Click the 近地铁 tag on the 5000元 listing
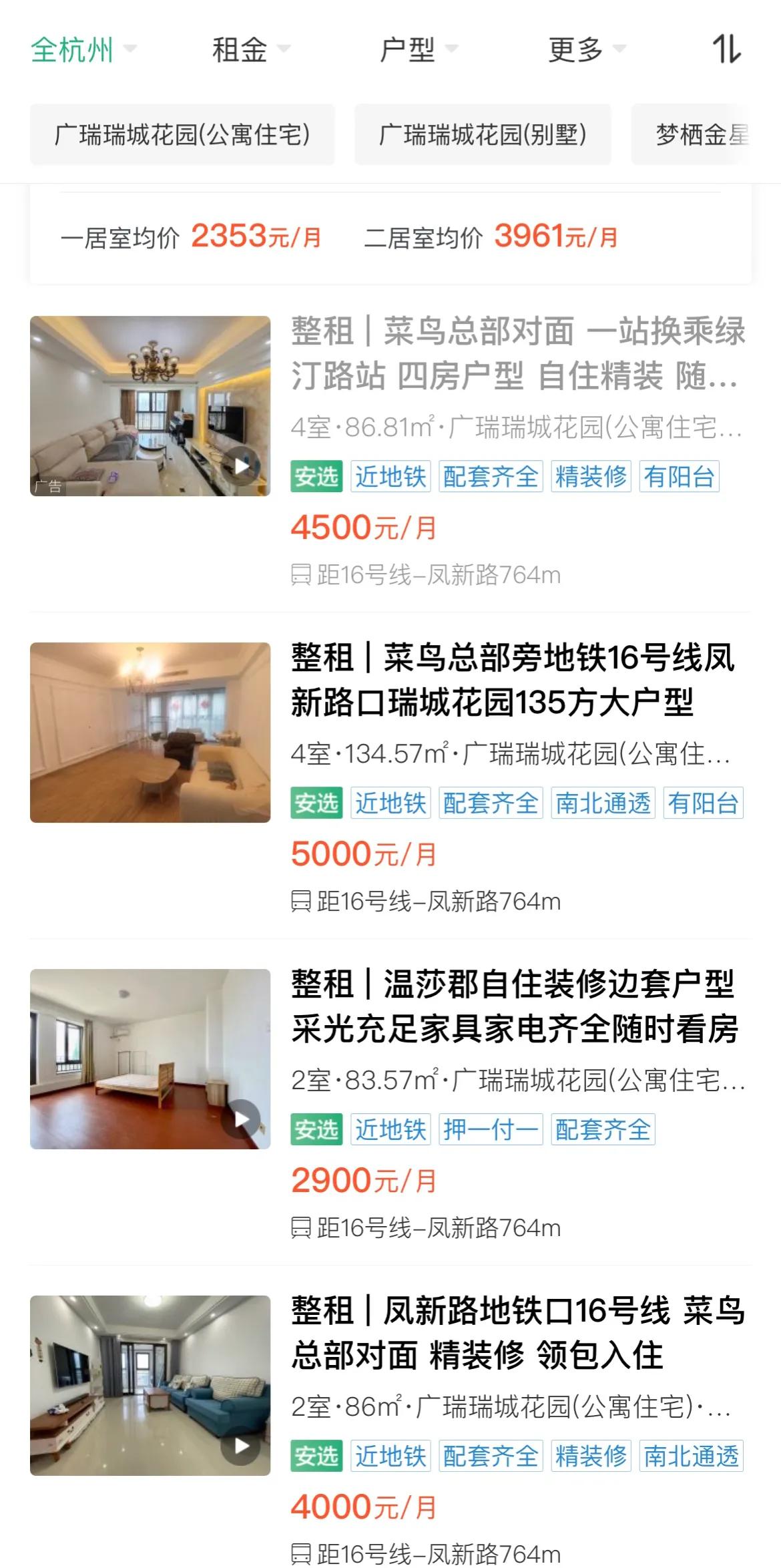 point(391,804)
